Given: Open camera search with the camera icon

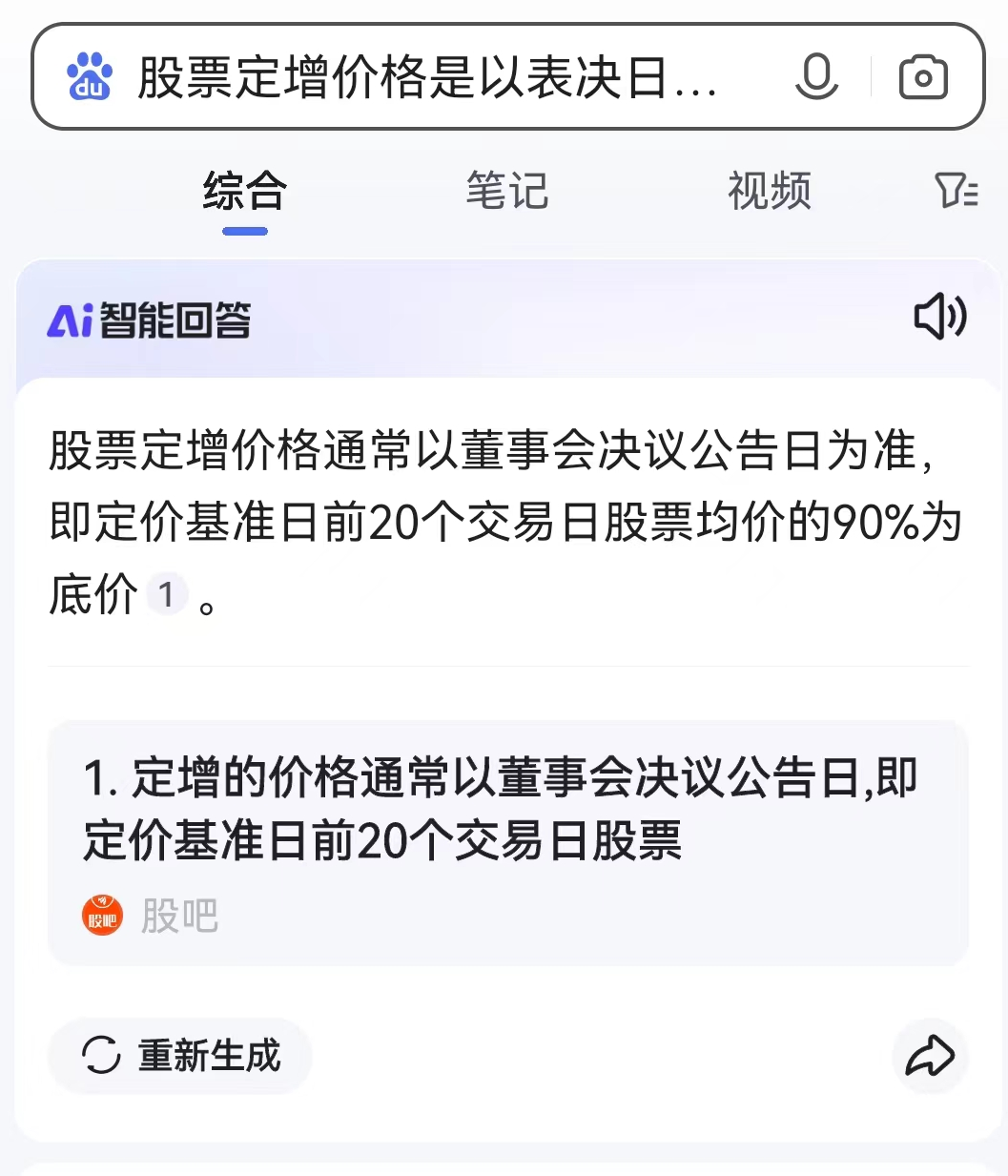Looking at the screenshot, I should [923, 75].
